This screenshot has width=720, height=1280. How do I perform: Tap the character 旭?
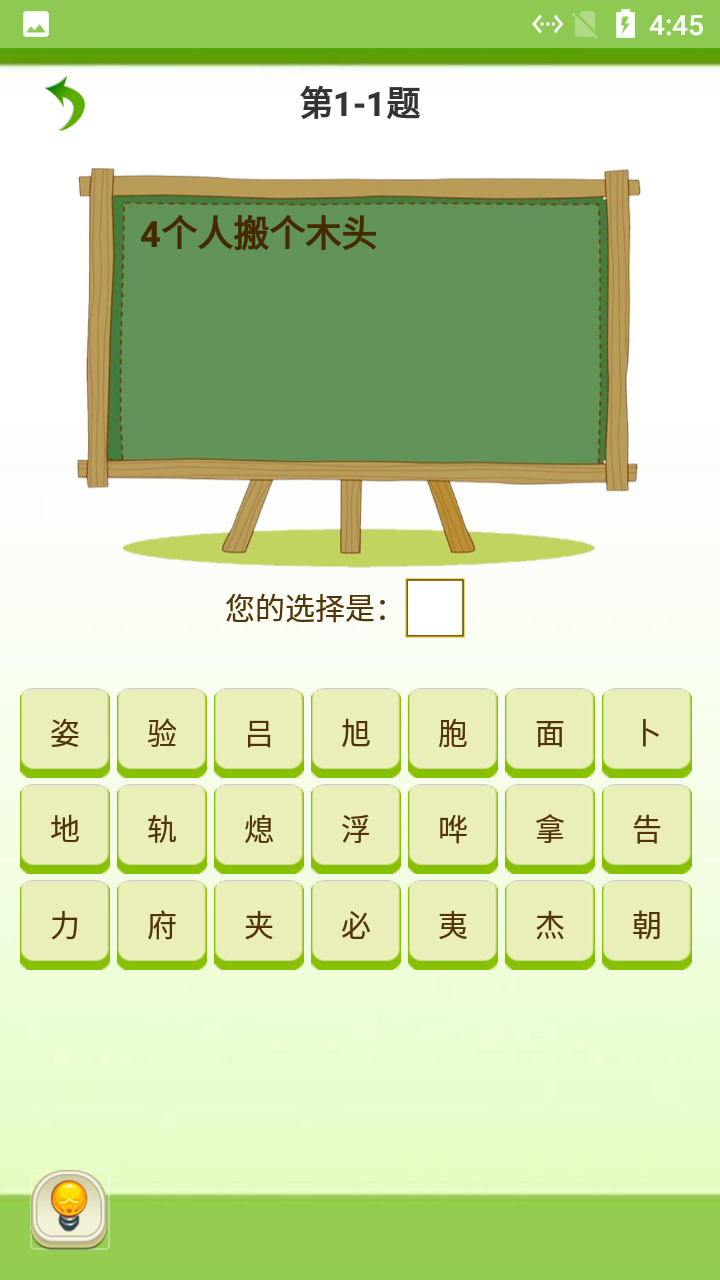coord(355,731)
